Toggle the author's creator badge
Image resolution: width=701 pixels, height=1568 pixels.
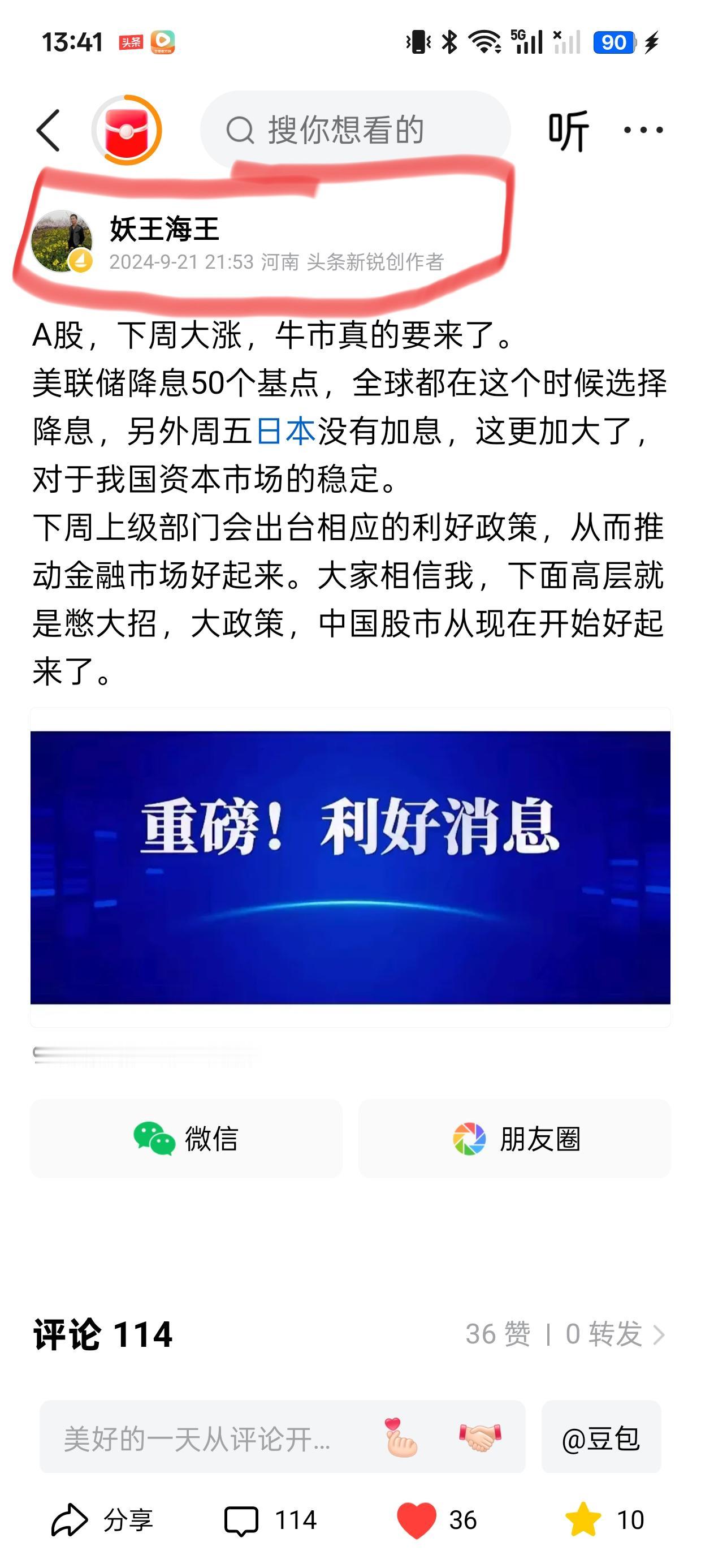coord(82,261)
